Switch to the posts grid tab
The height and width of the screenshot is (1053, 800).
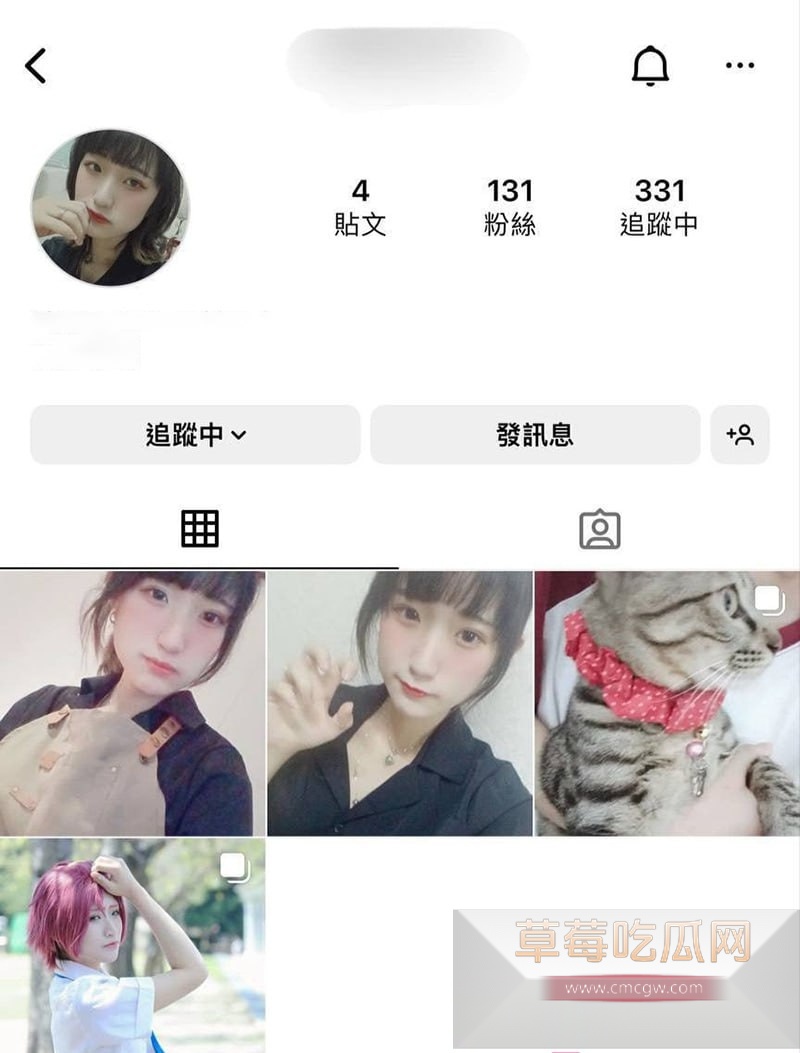coord(200,528)
